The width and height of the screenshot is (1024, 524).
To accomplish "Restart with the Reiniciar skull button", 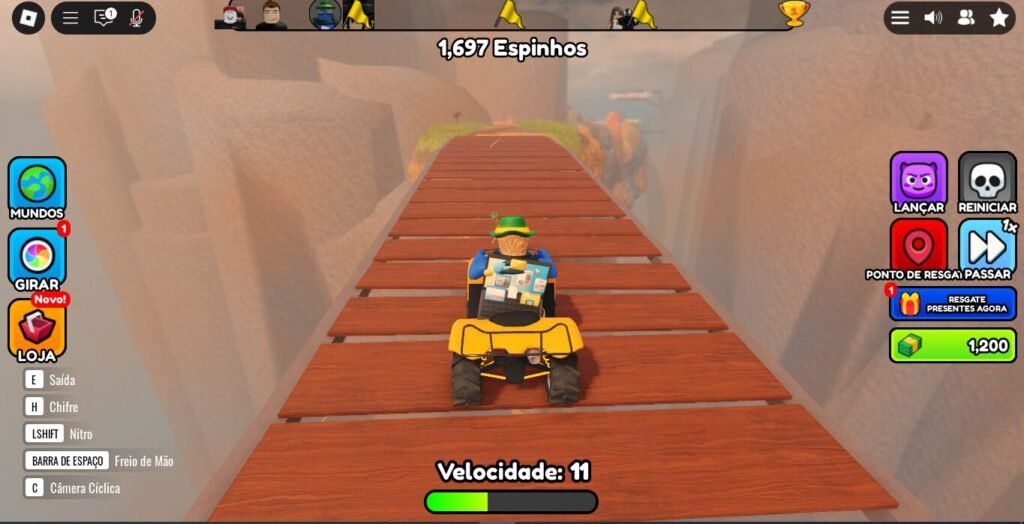I will pyautogui.click(x=987, y=179).
